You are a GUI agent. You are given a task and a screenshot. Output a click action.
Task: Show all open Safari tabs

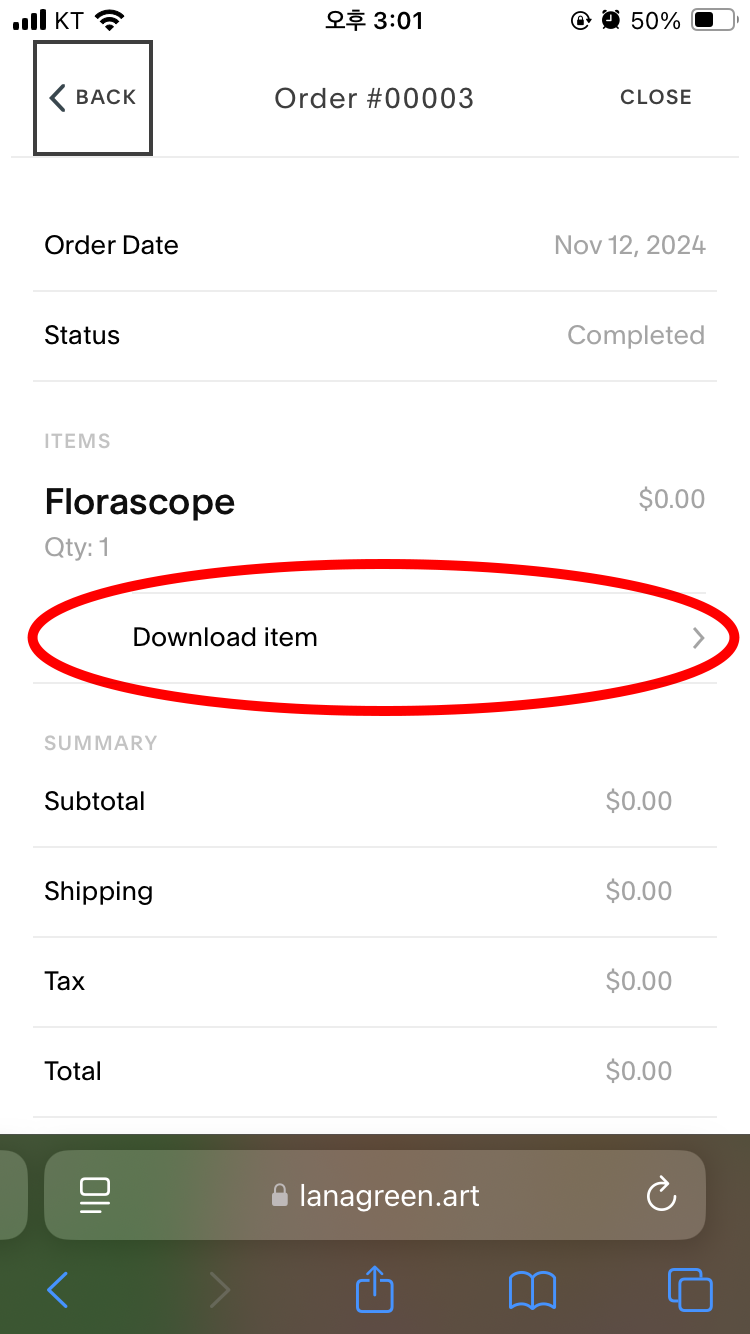[690, 1290]
